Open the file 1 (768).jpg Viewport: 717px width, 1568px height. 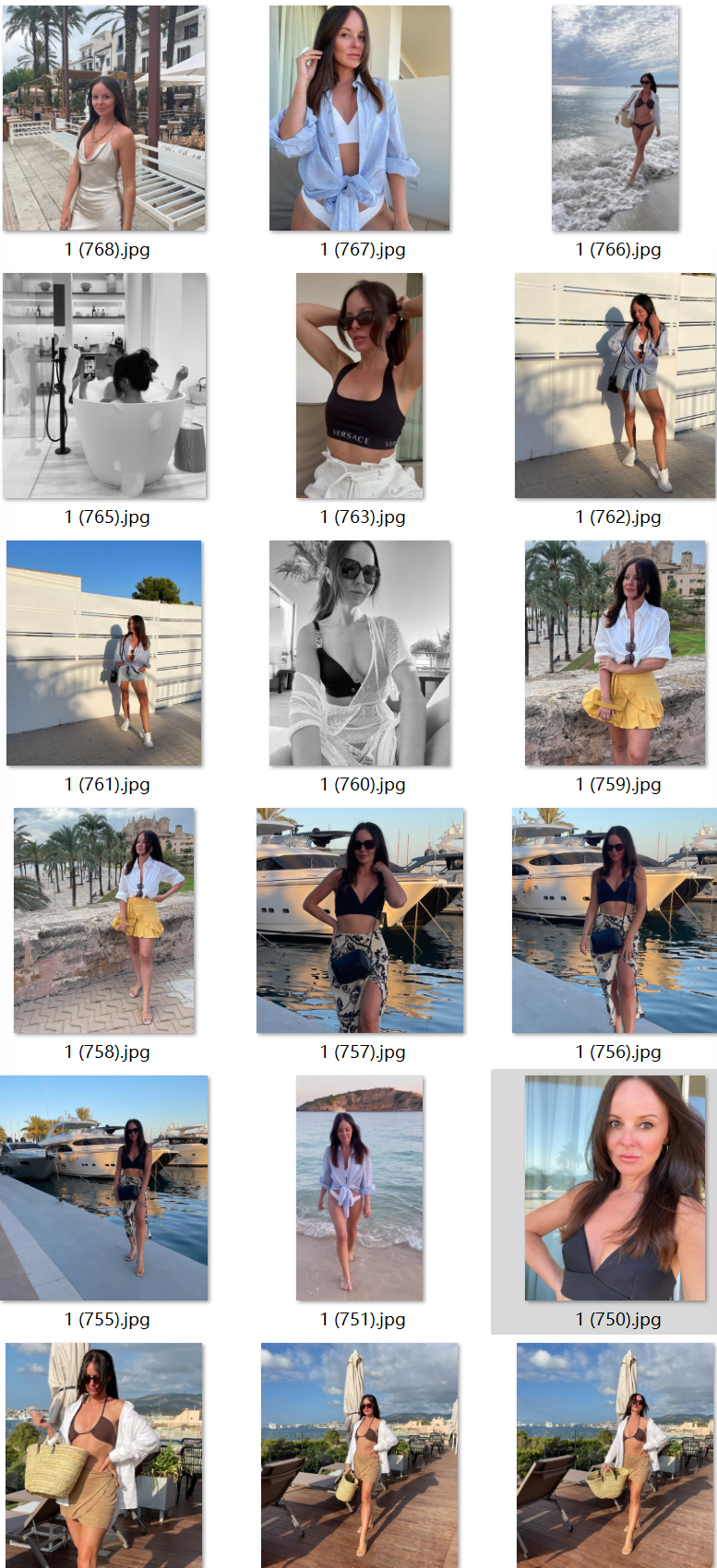pos(104,118)
